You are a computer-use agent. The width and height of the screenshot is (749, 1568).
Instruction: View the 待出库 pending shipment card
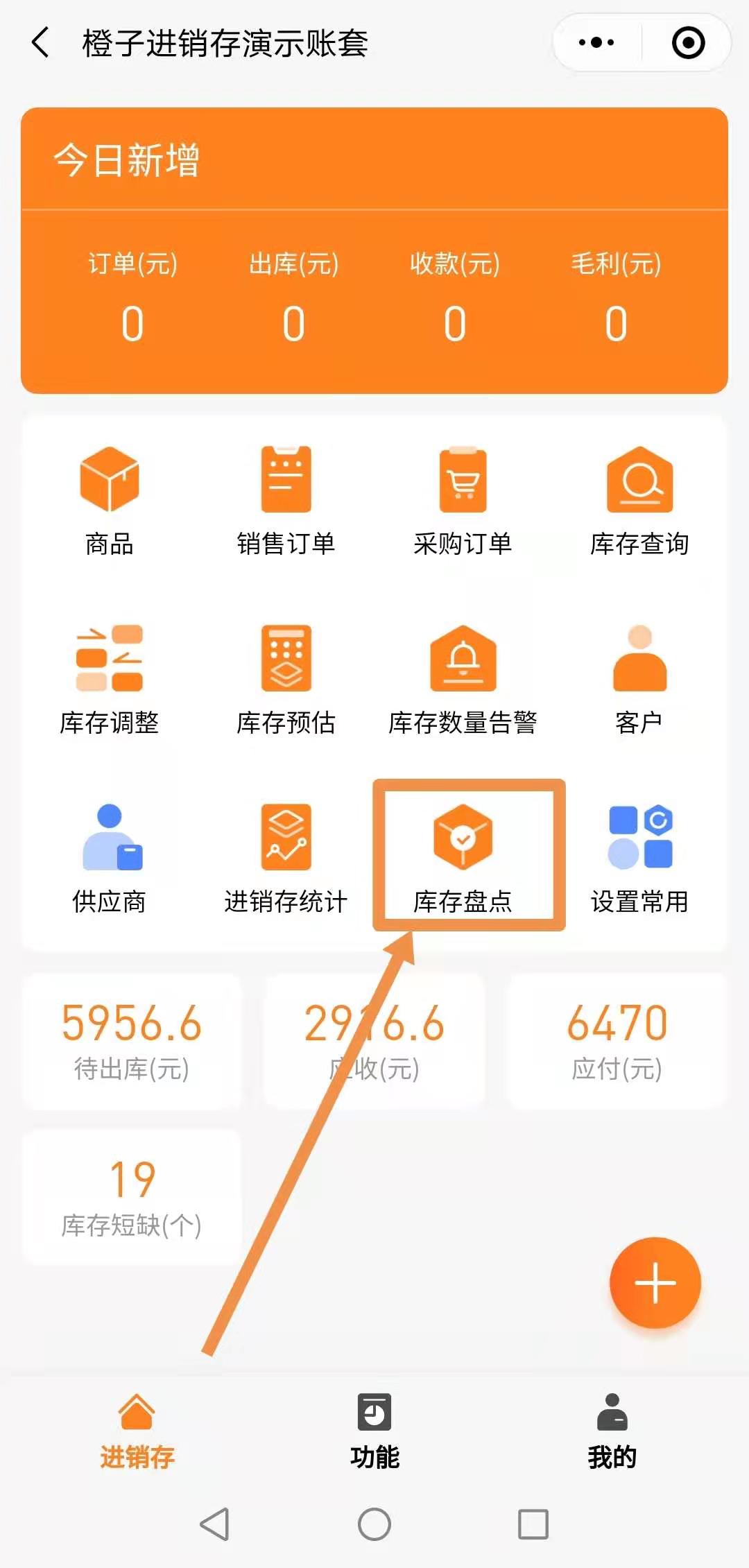pos(132,1042)
